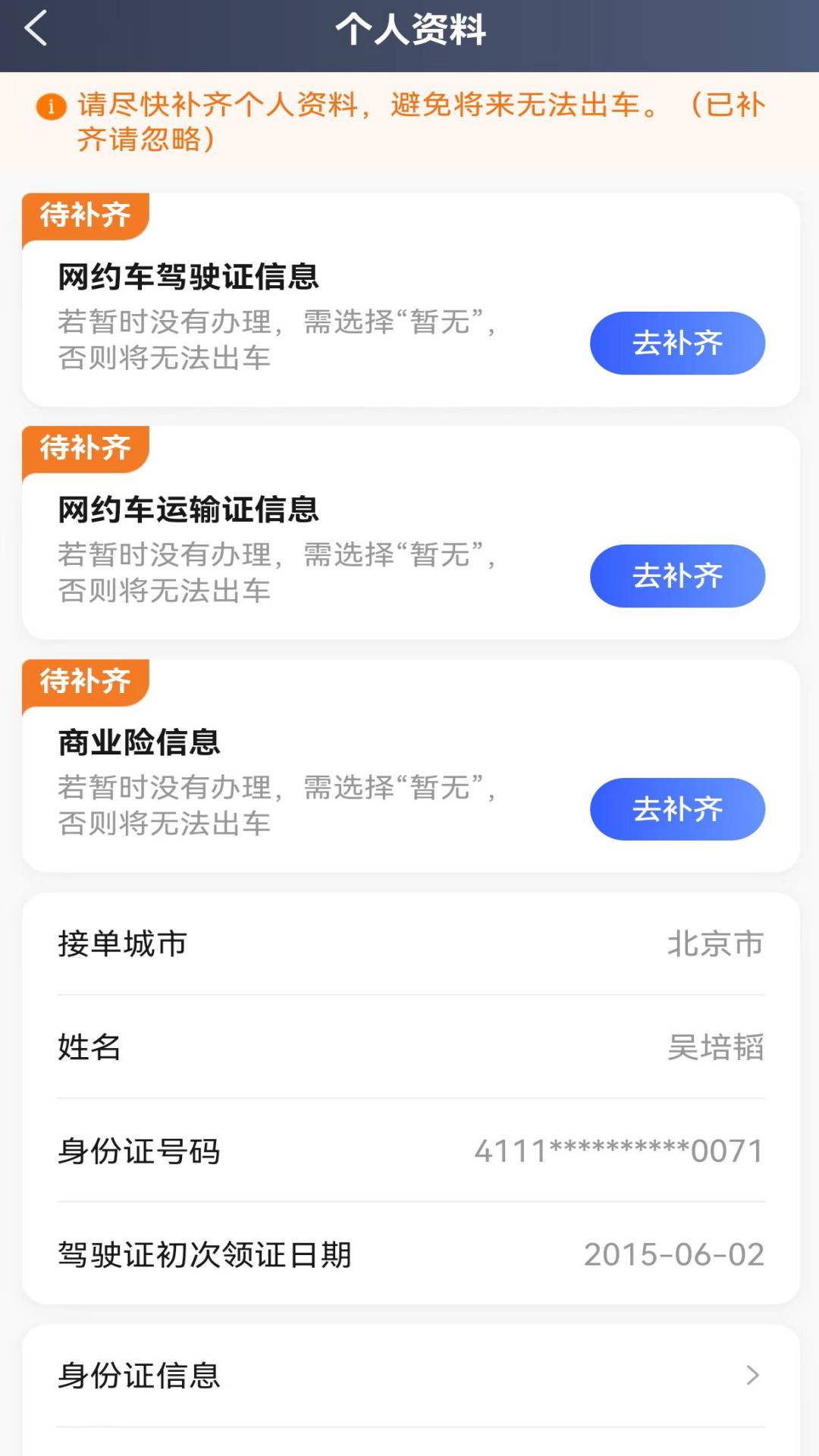Open 身份证信息 via its right chevron
The width and height of the screenshot is (819, 1456).
click(x=751, y=1374)
